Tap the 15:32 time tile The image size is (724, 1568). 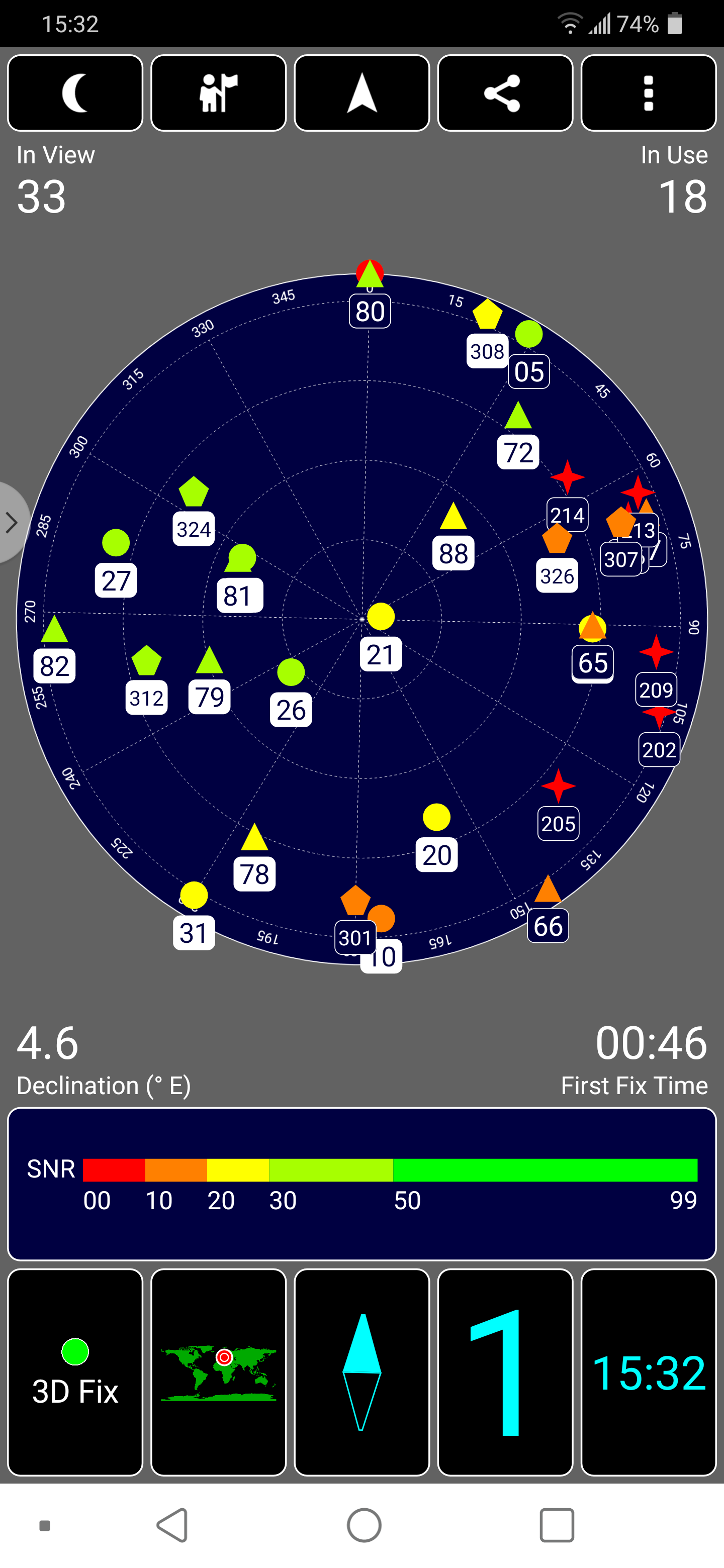click(649, 1372)
